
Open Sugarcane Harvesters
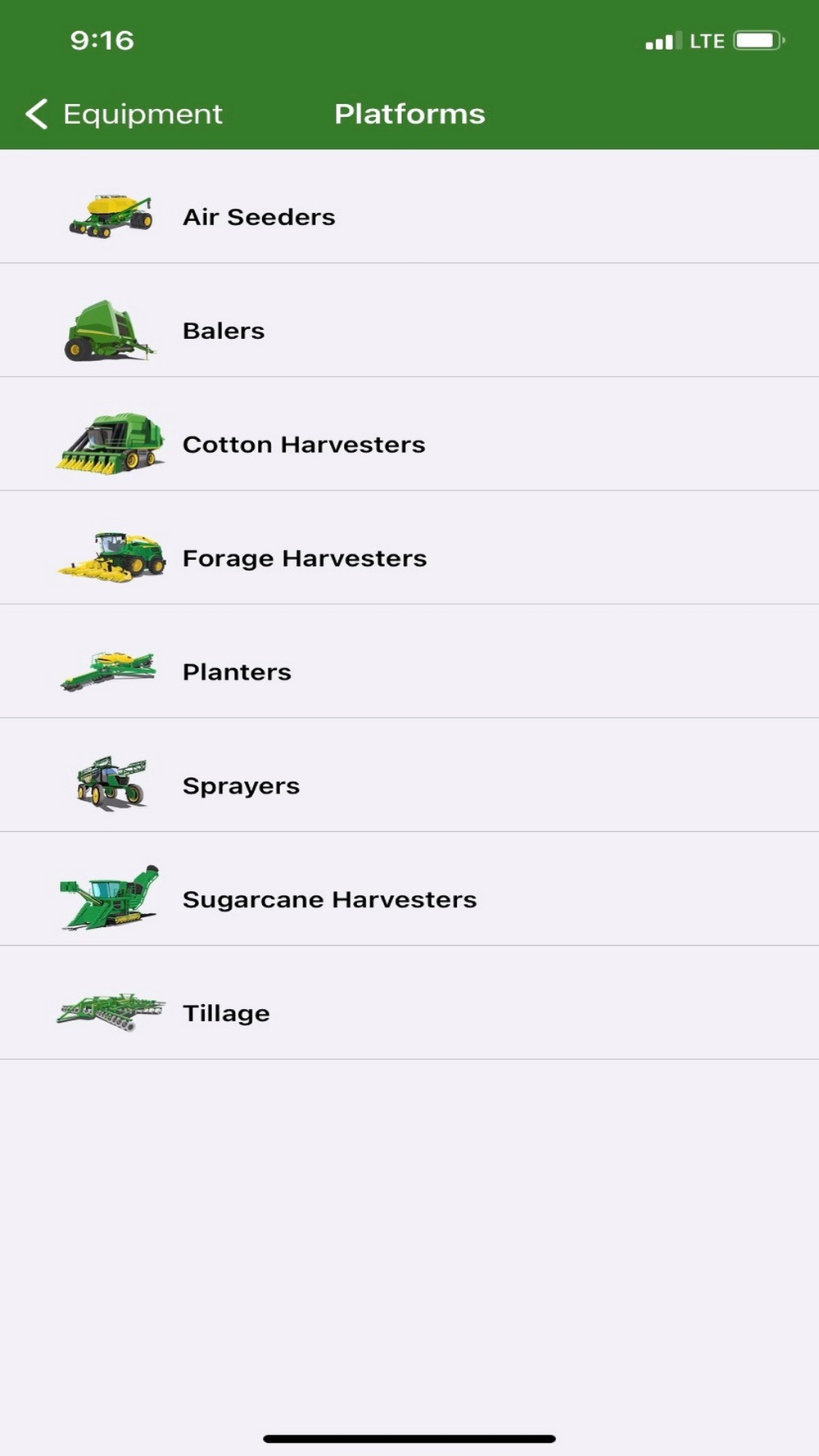pos(329,900)
